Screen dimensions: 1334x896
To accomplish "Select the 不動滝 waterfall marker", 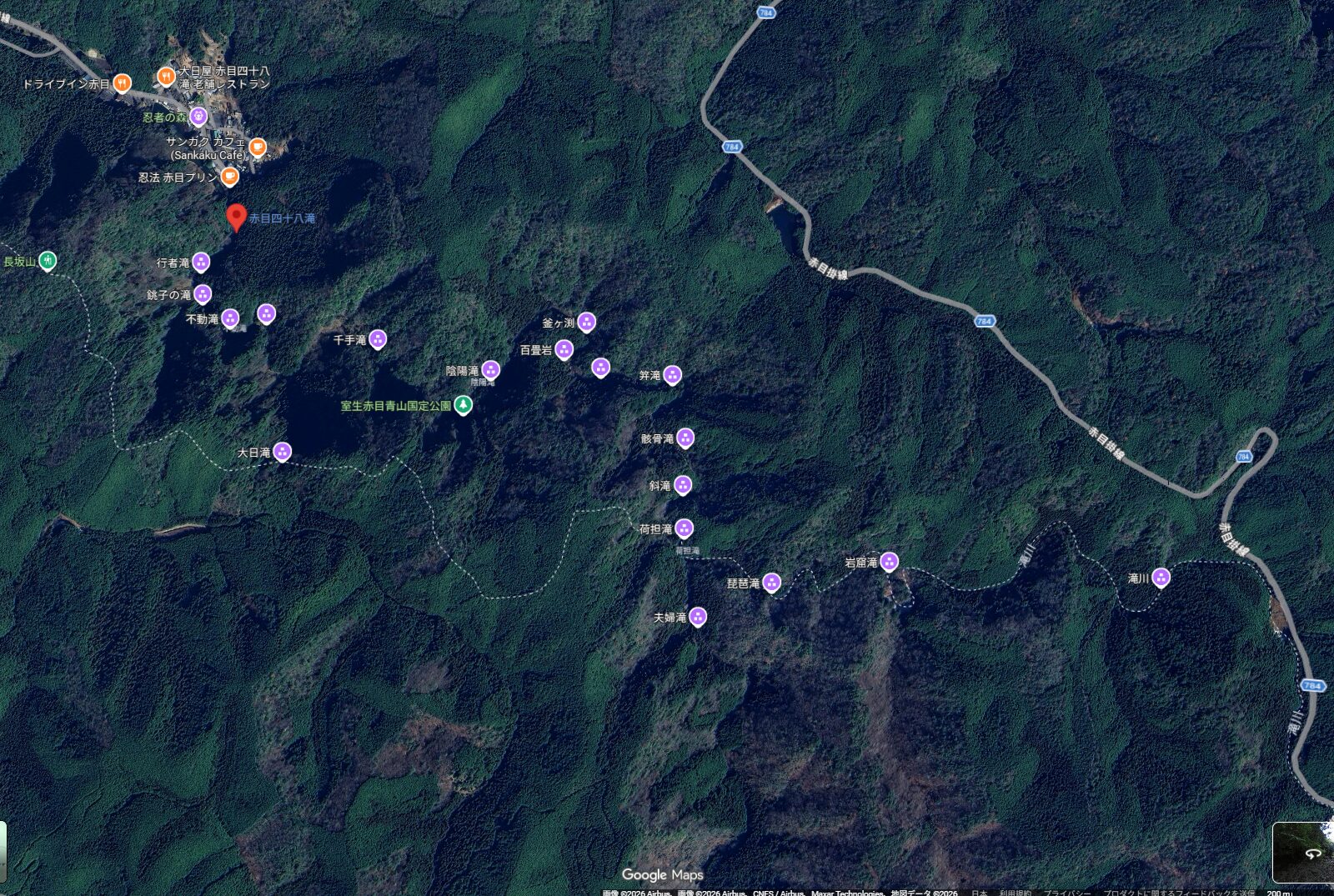I will [230, 318].
